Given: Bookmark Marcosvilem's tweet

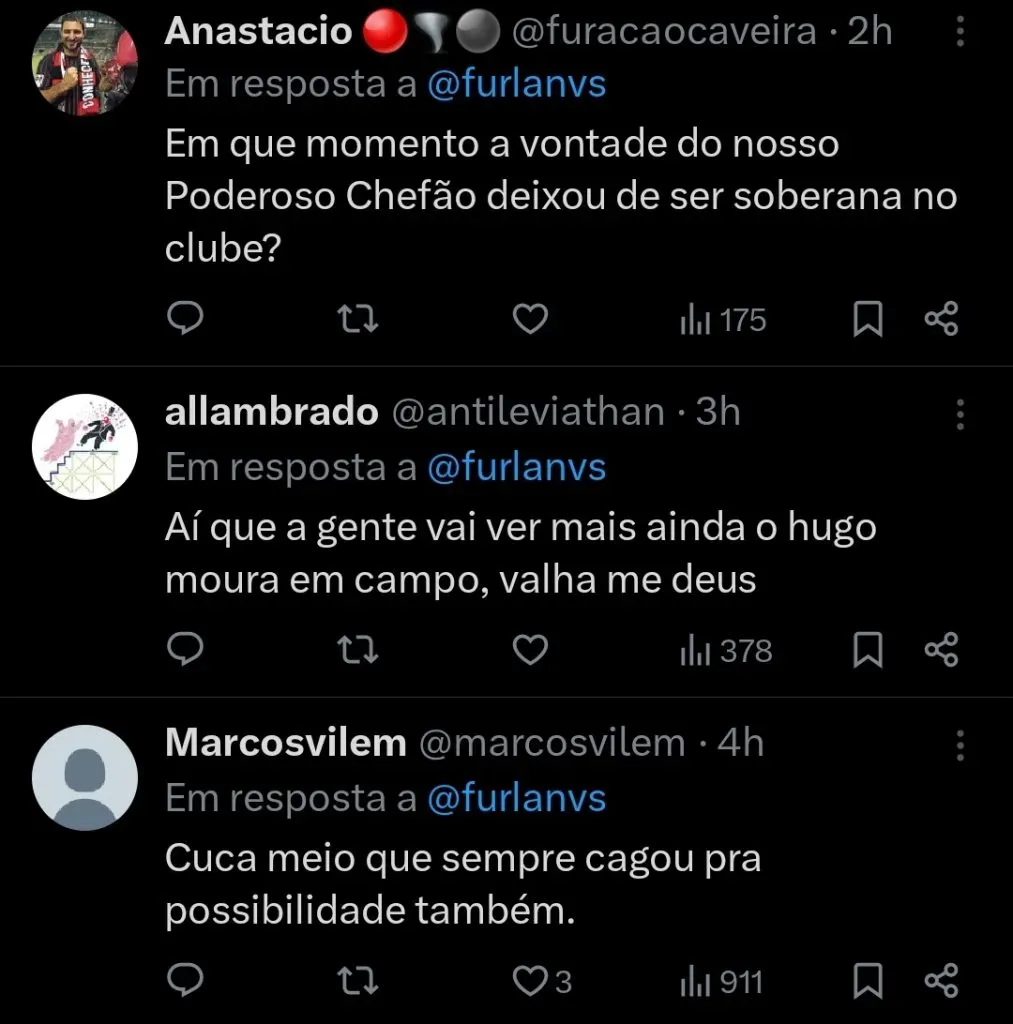Looking at the screenshot, I should click(868, 981).
